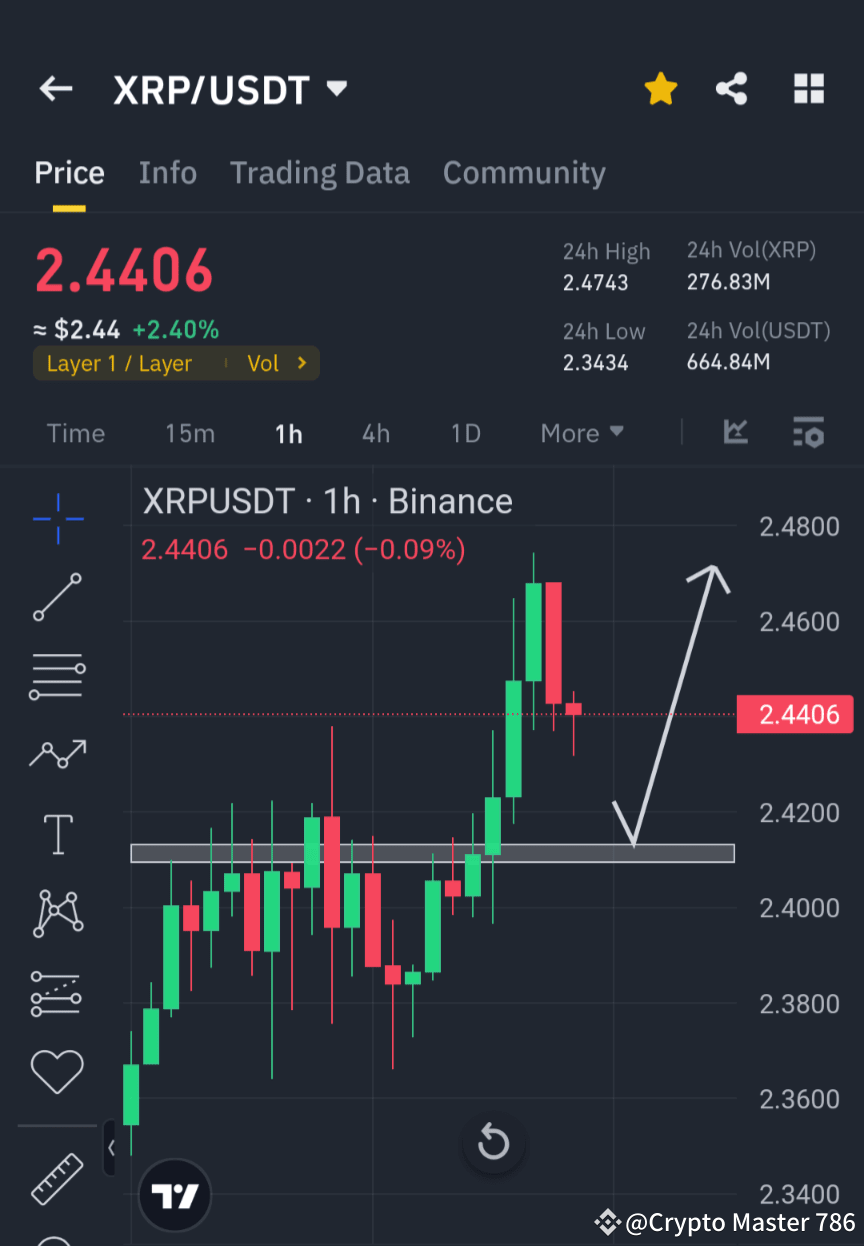864x1246 pixels.
Task: Select the 4h timeframe
Action: pyautogui.click(x=376, y=433)
